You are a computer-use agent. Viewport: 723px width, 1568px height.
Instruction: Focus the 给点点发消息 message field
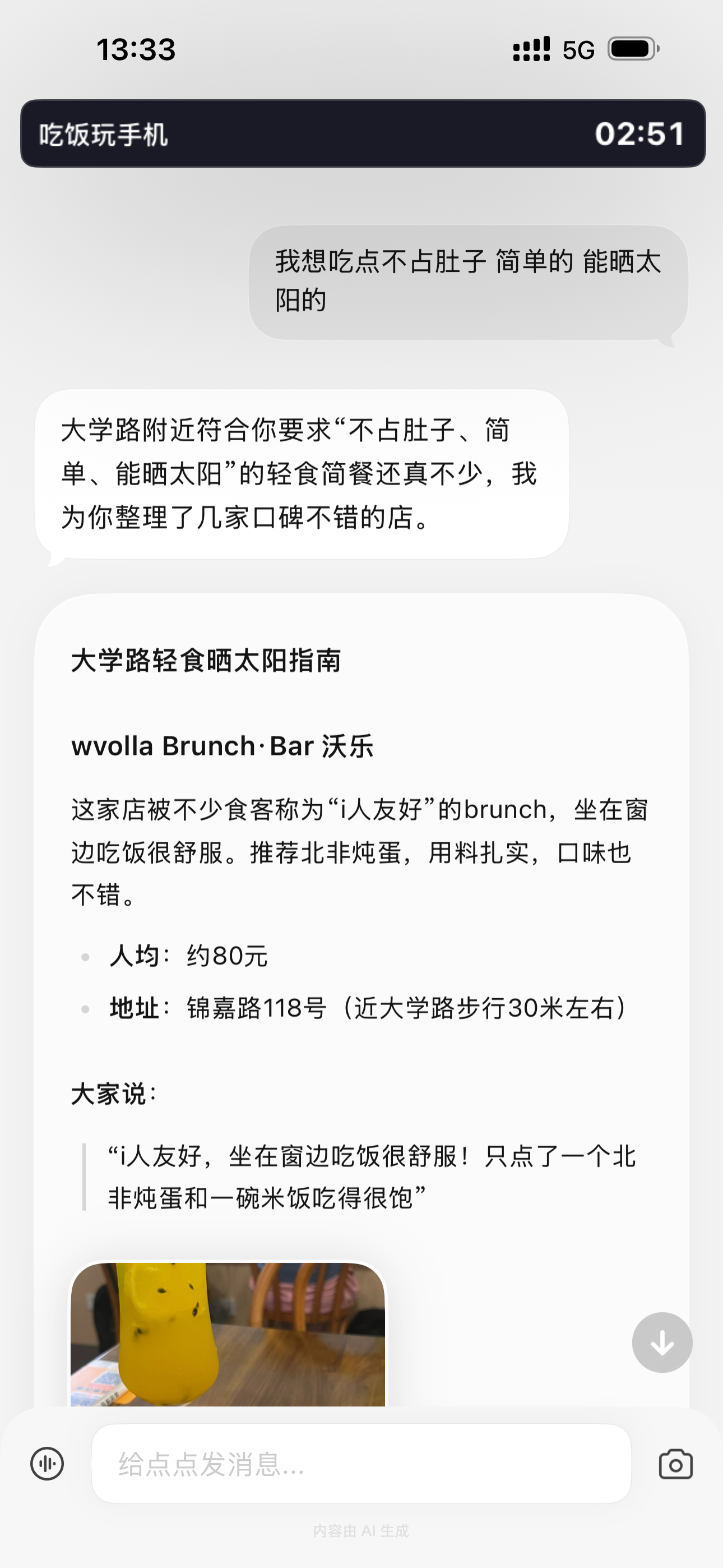click(x=361, y=1463)
